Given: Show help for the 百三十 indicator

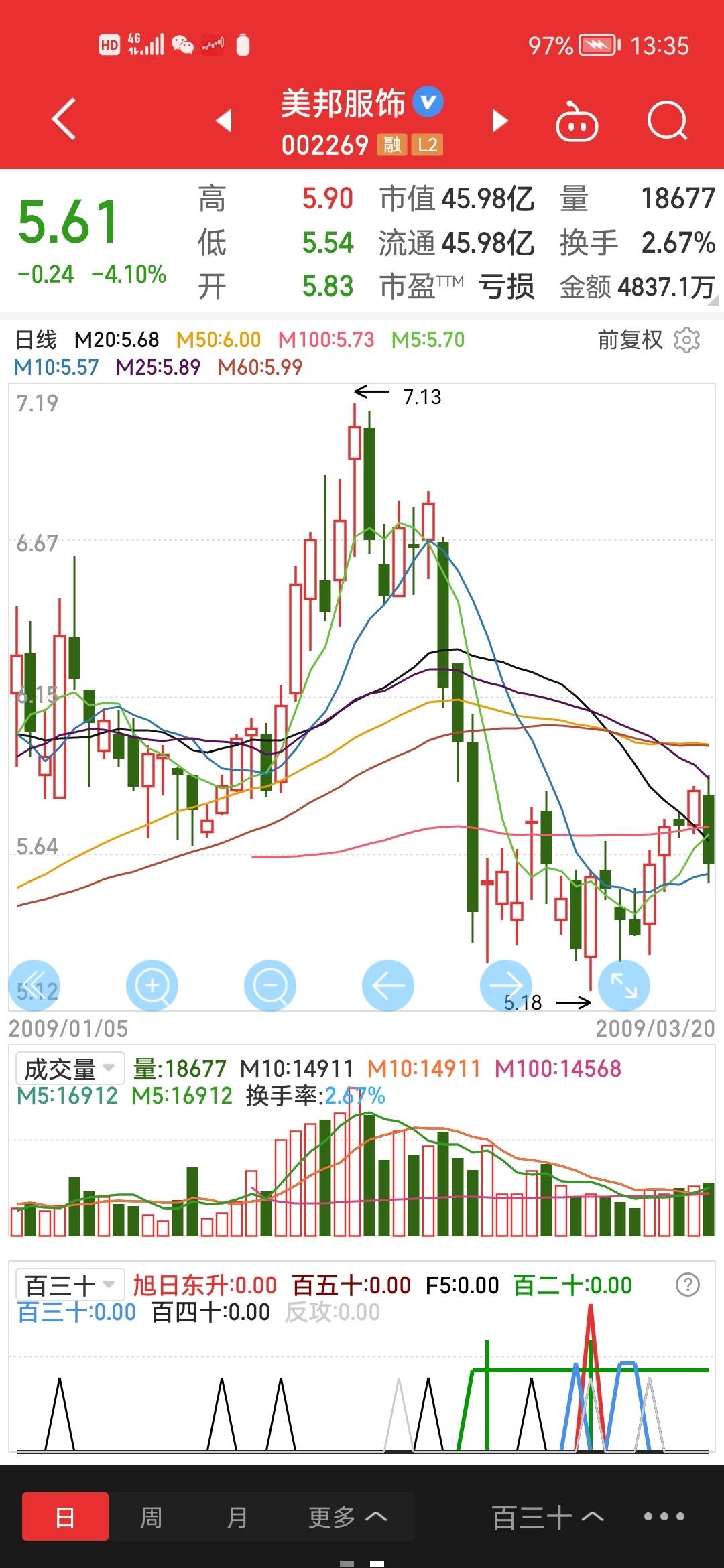Looking at the screenshot, I should 688,1285.
